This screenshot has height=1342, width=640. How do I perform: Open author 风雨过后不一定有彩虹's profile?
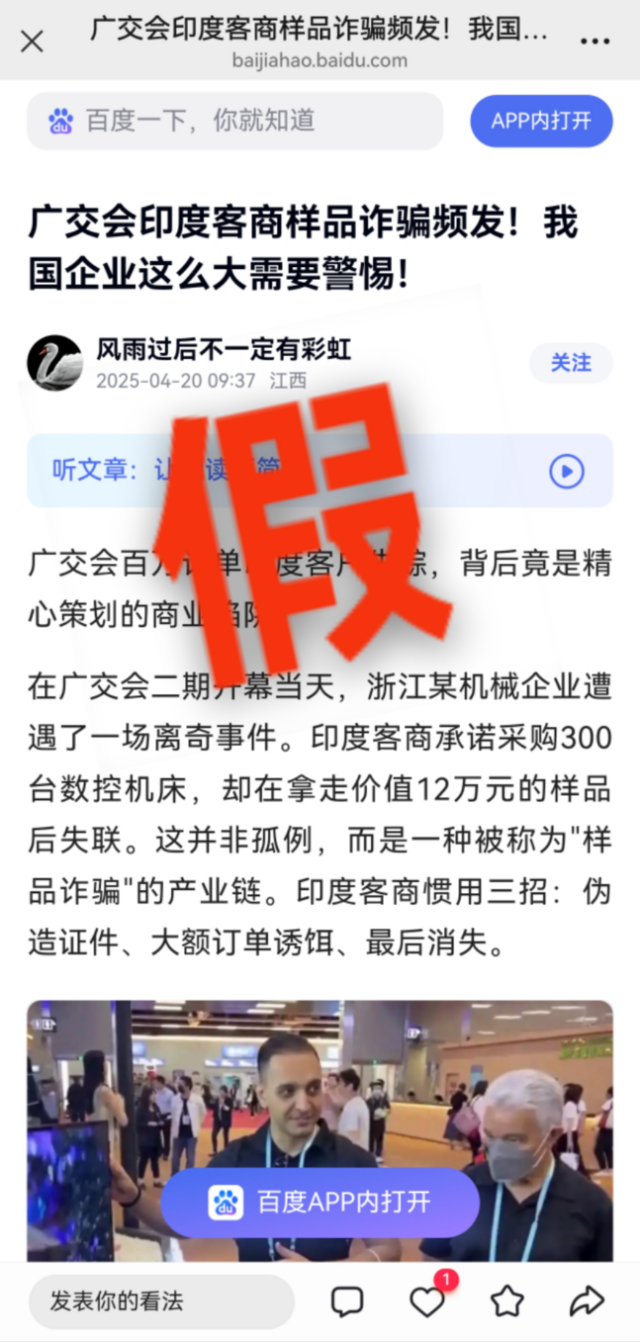[223, 349]
